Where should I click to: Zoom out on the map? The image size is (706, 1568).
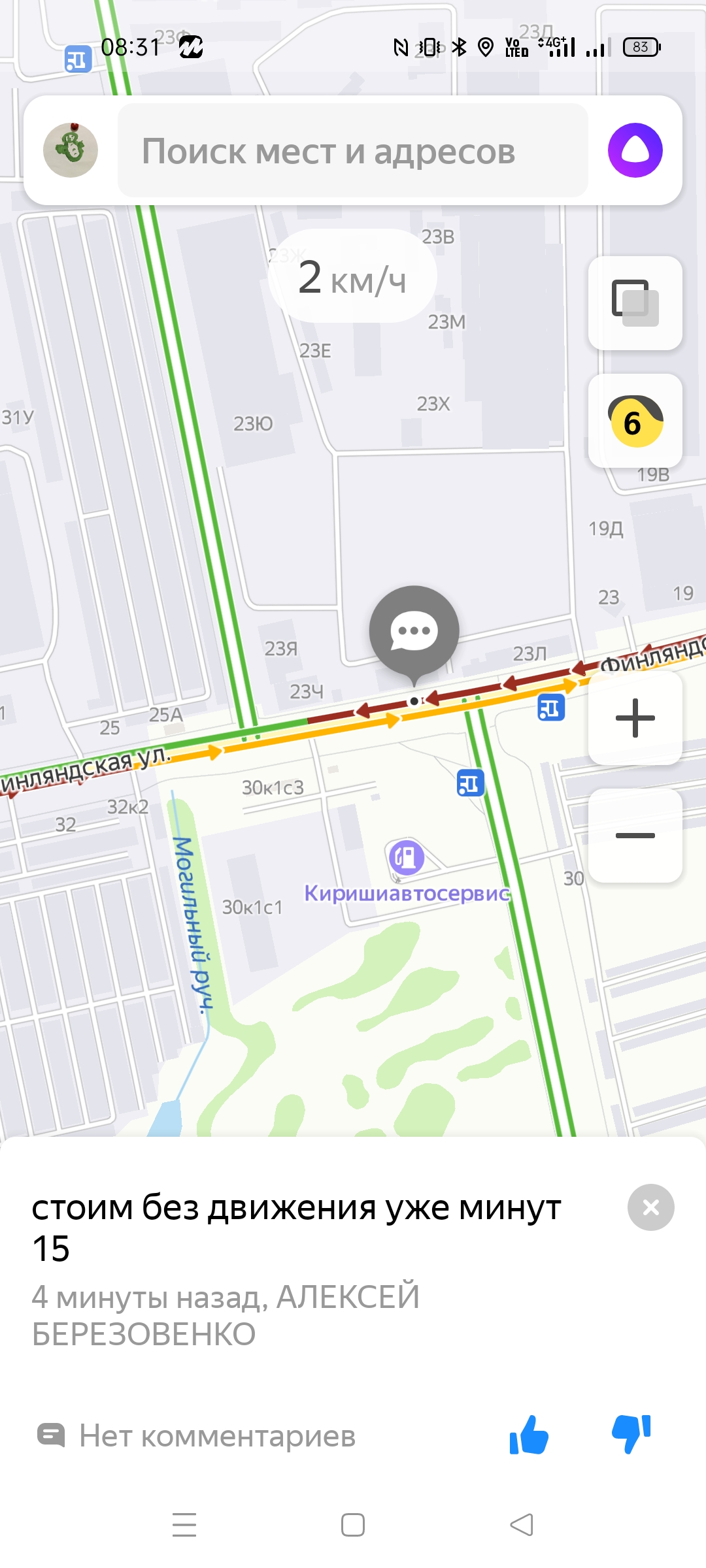(x=635, y=836)
